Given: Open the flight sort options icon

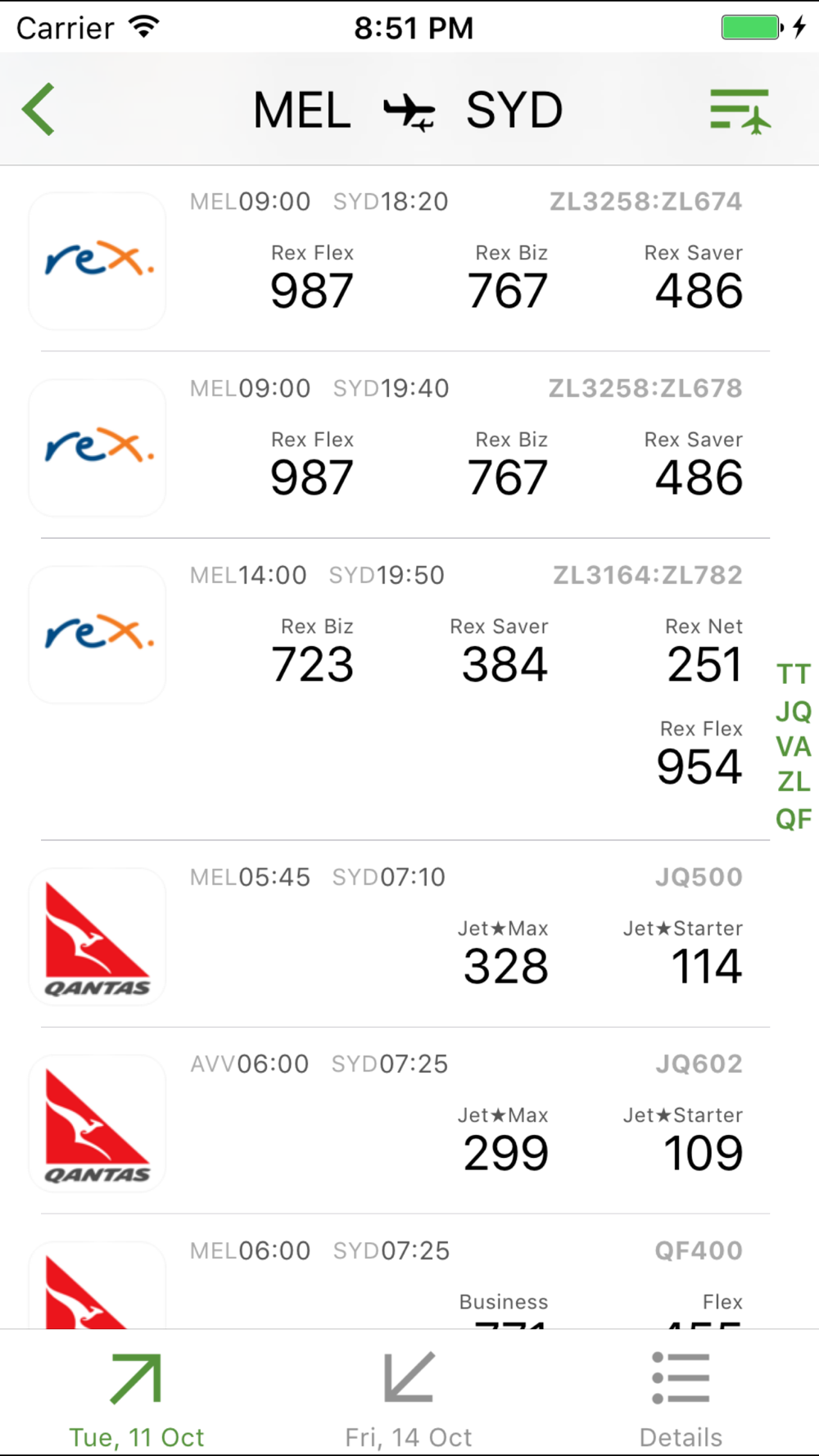Looking at the screenshot, I should coord(740,111).
